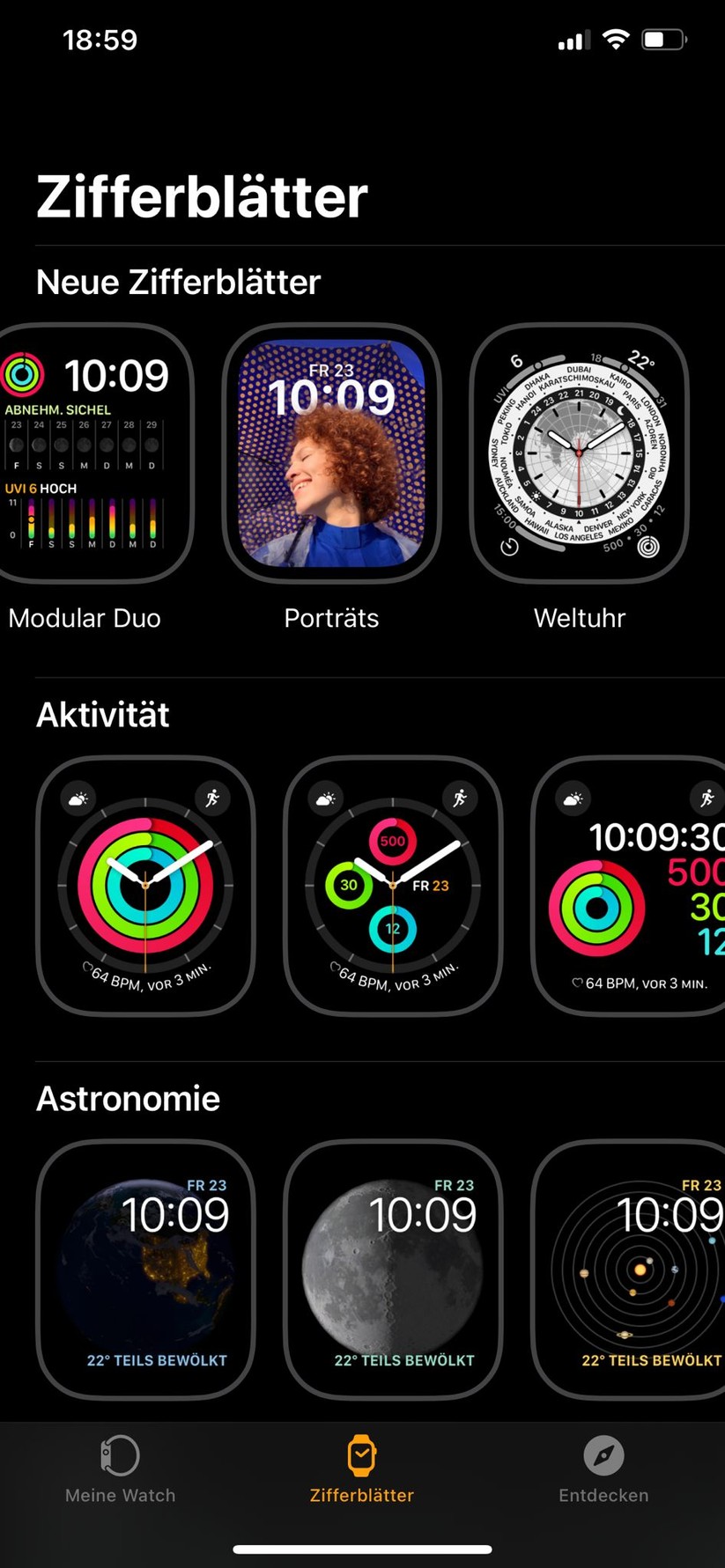The image size is (725, 1568).
Task: Open the Earth astronomy watch face
Action: (145, 1268)
